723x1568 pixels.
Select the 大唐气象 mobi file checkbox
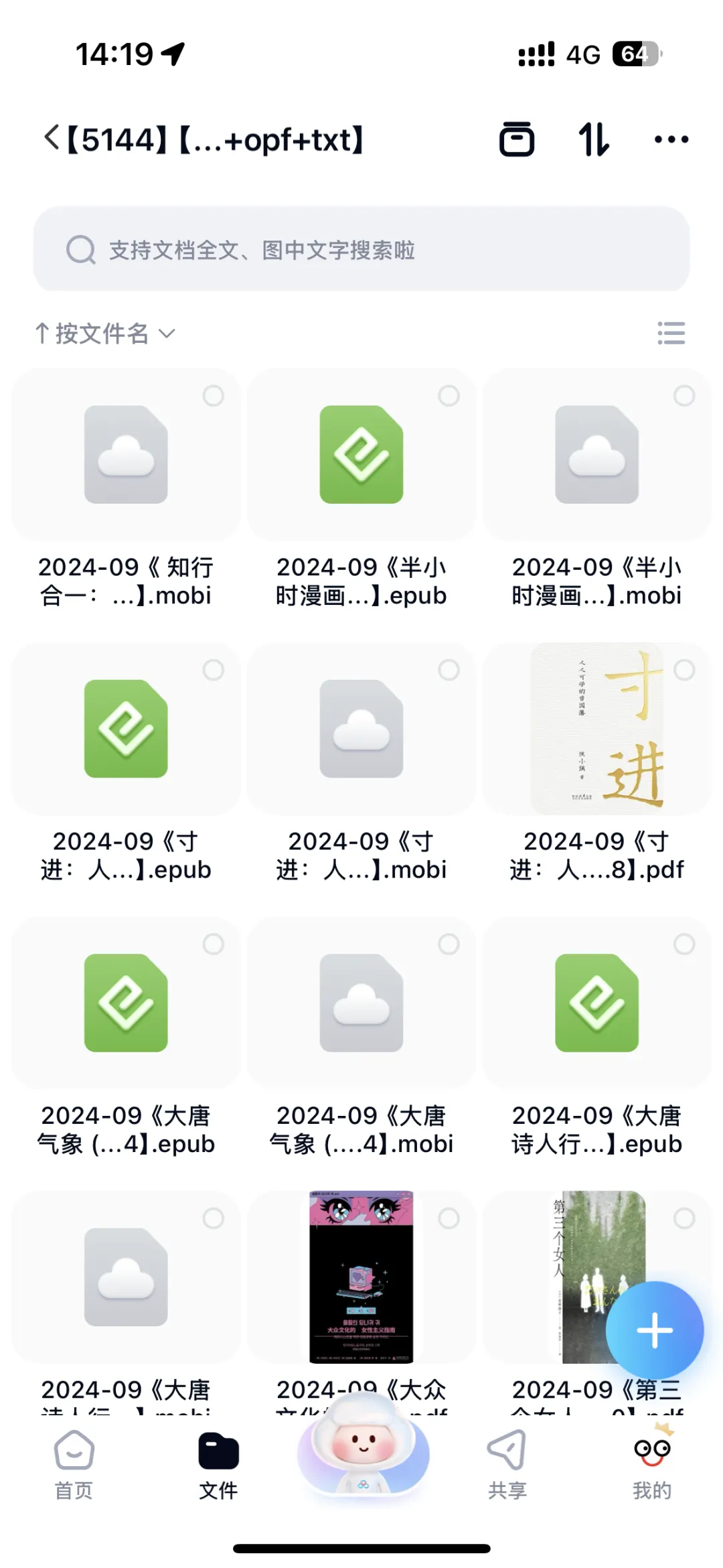pos(449,944)
